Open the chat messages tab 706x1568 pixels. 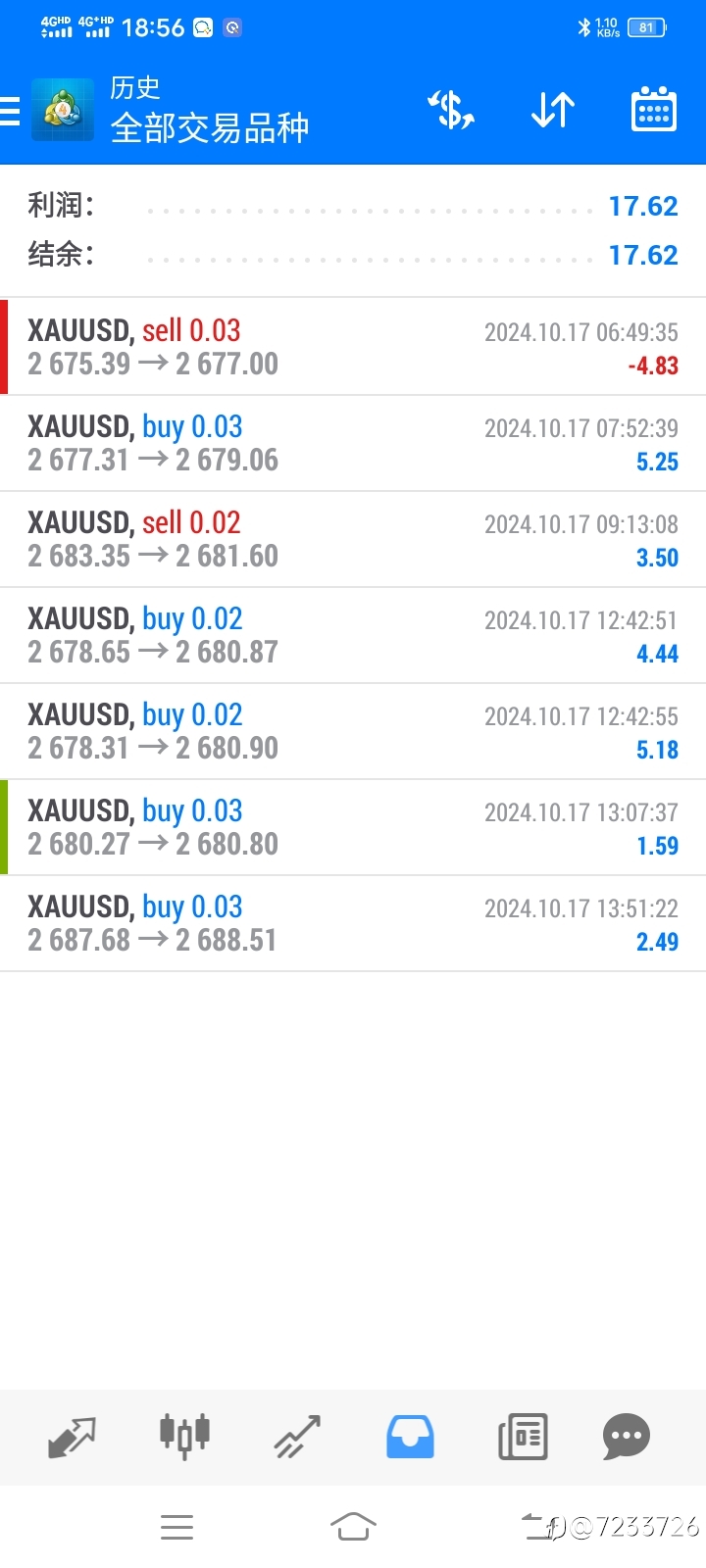(627, 1437)
